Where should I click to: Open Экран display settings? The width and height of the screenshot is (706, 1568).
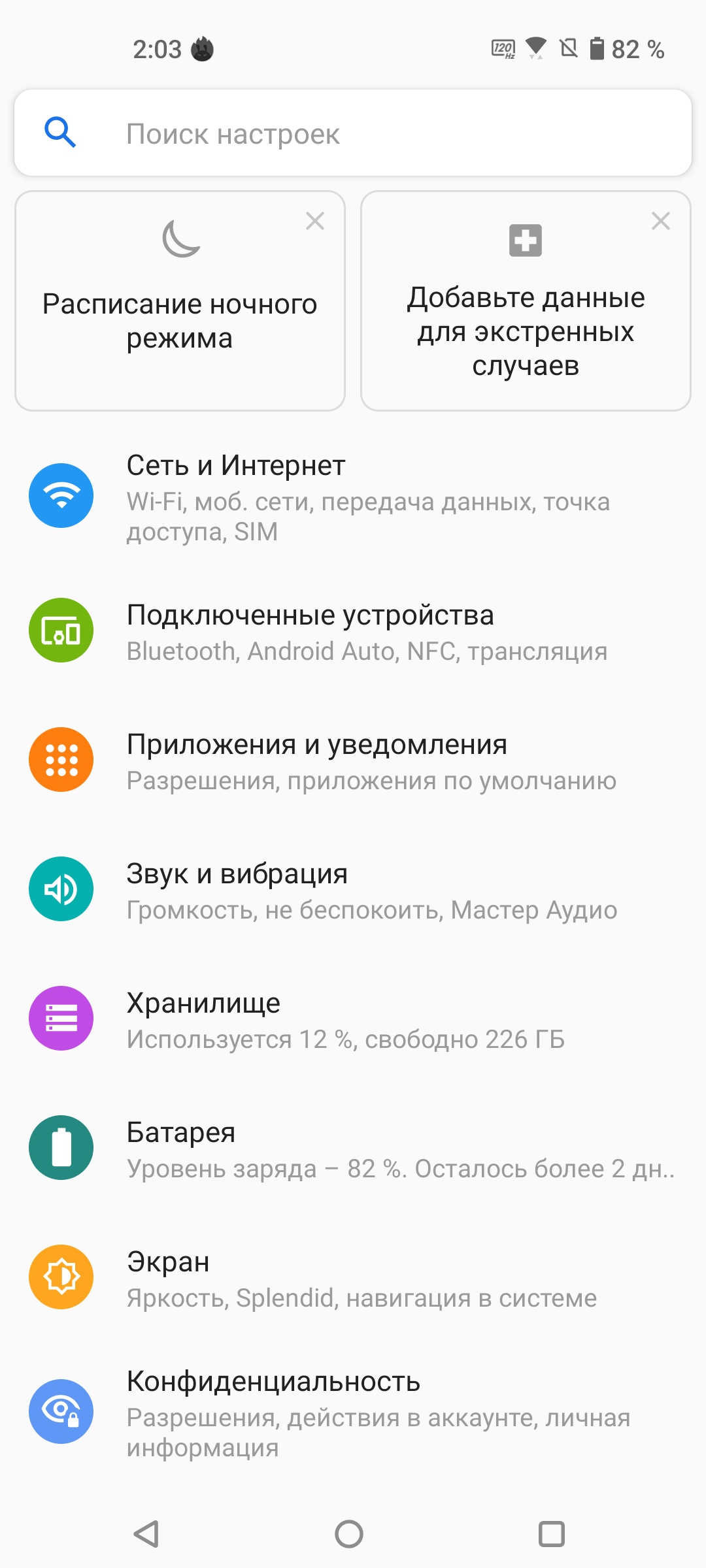353,1278
